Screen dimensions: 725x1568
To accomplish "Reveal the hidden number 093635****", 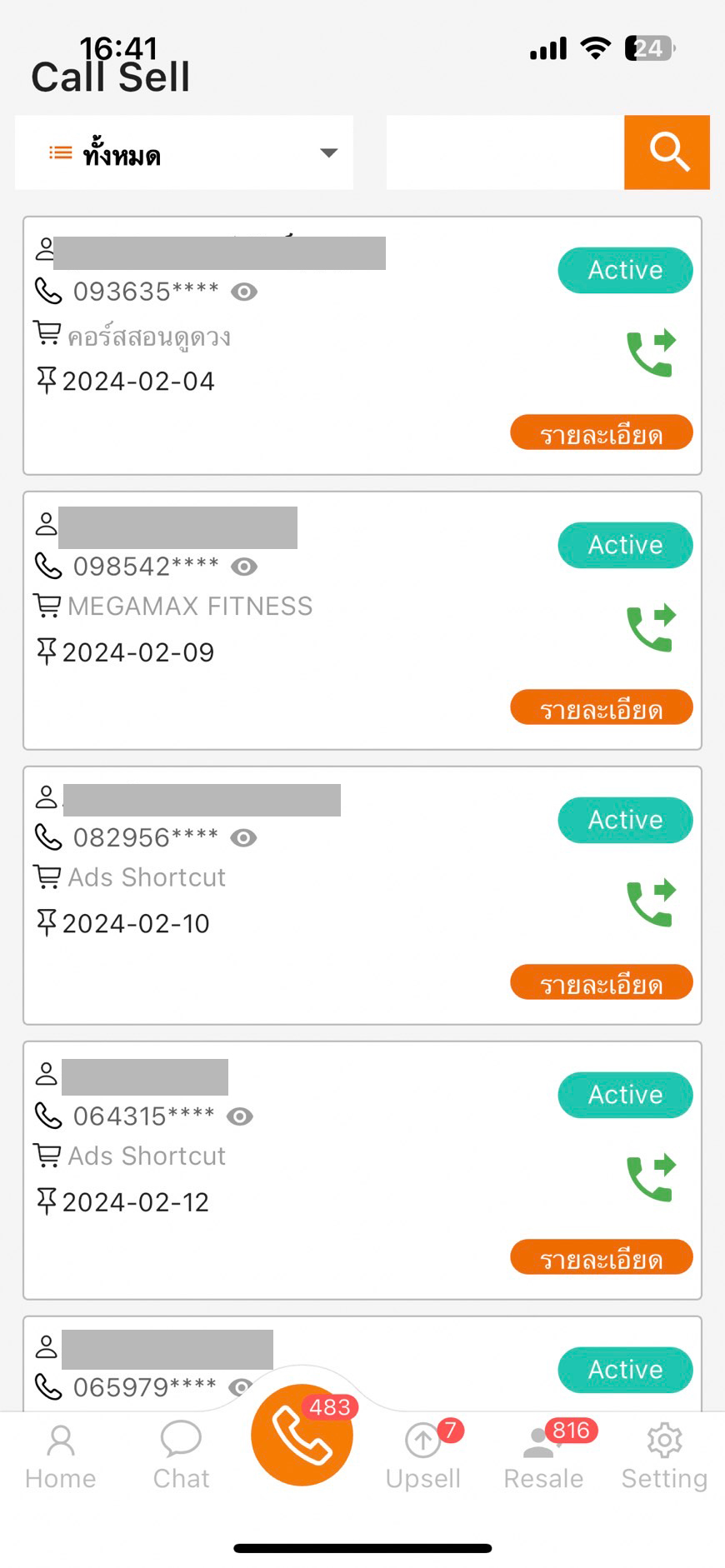I will 244,292.
